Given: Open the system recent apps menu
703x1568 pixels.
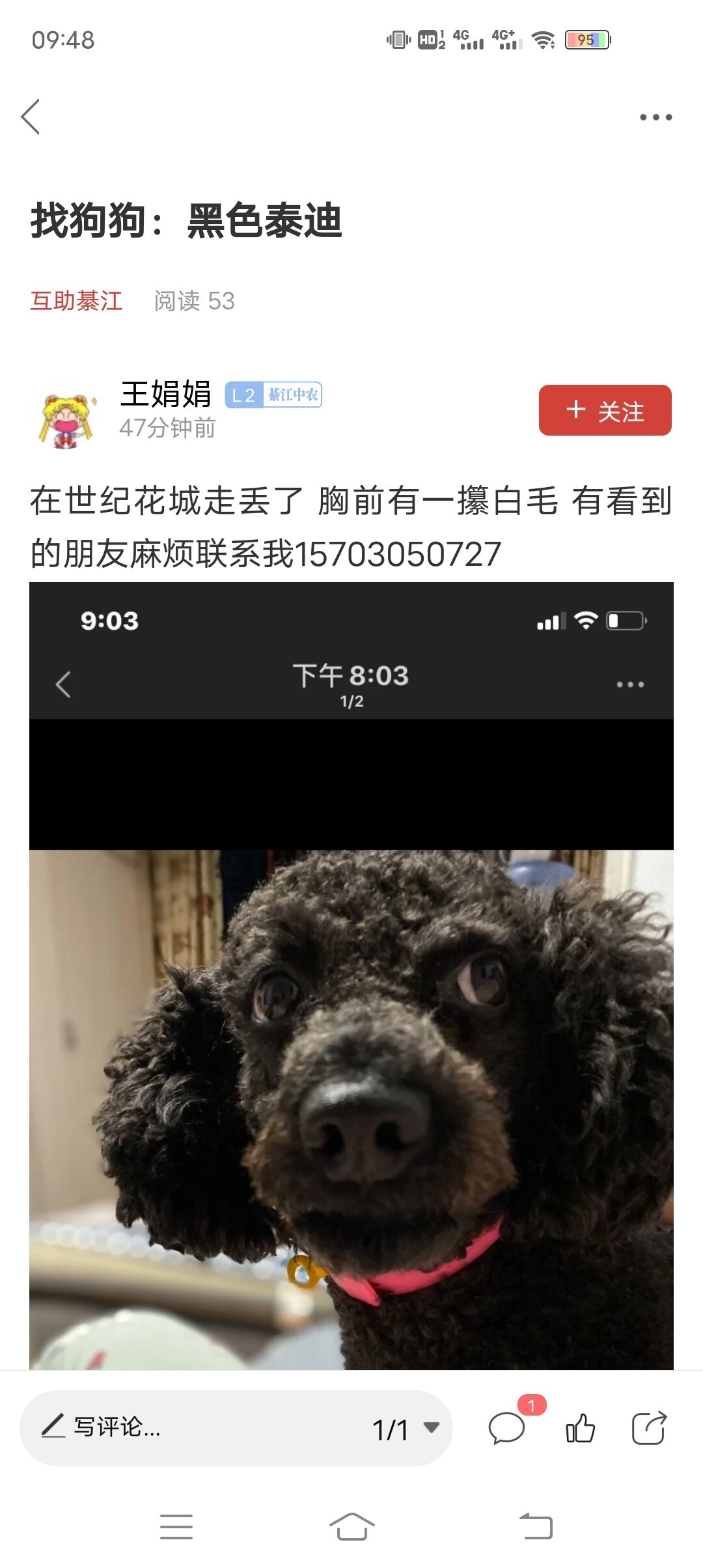Looking at the screenshot, I should tap(176, 1526).
